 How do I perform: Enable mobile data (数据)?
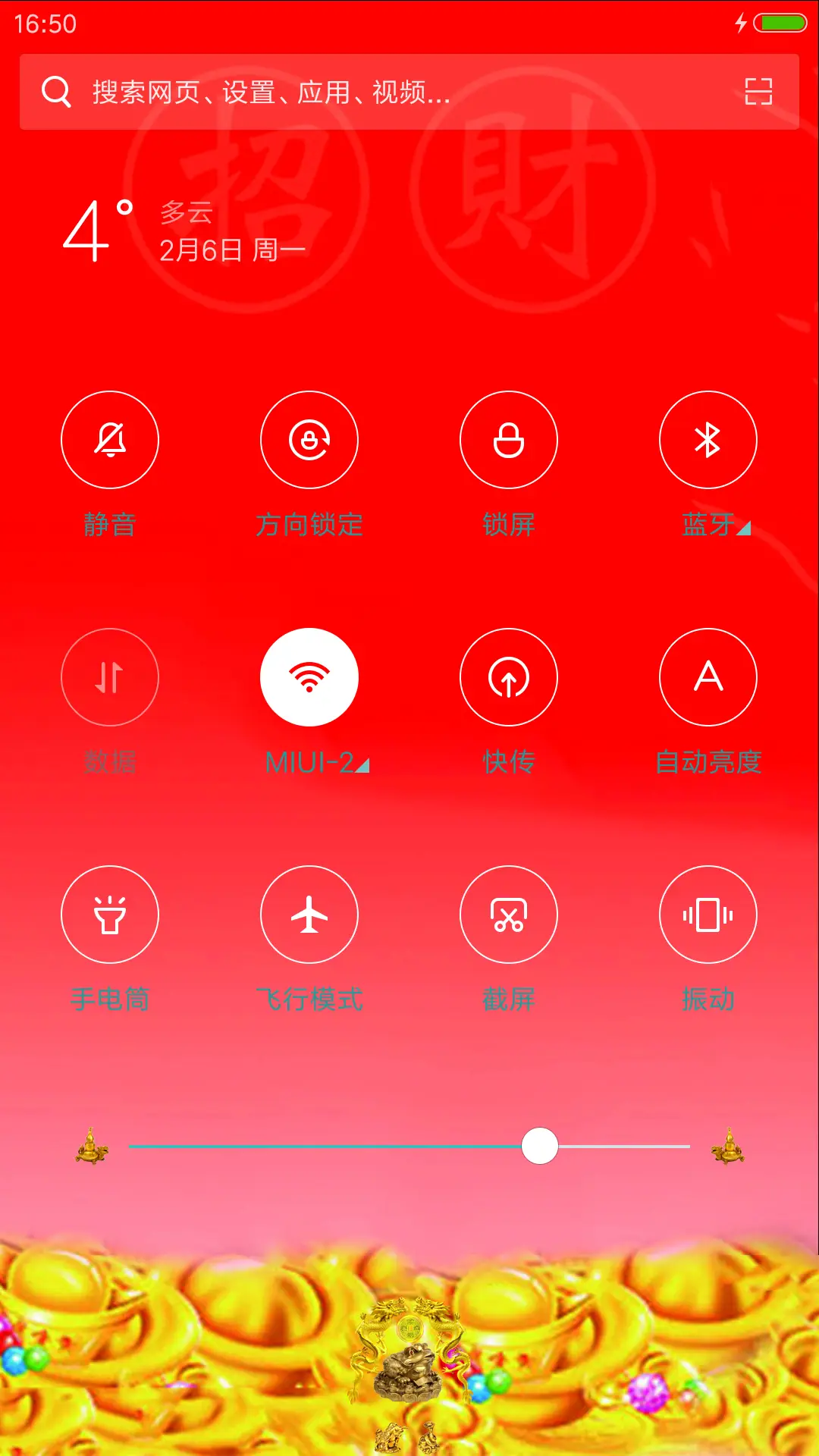coord(109,677)
